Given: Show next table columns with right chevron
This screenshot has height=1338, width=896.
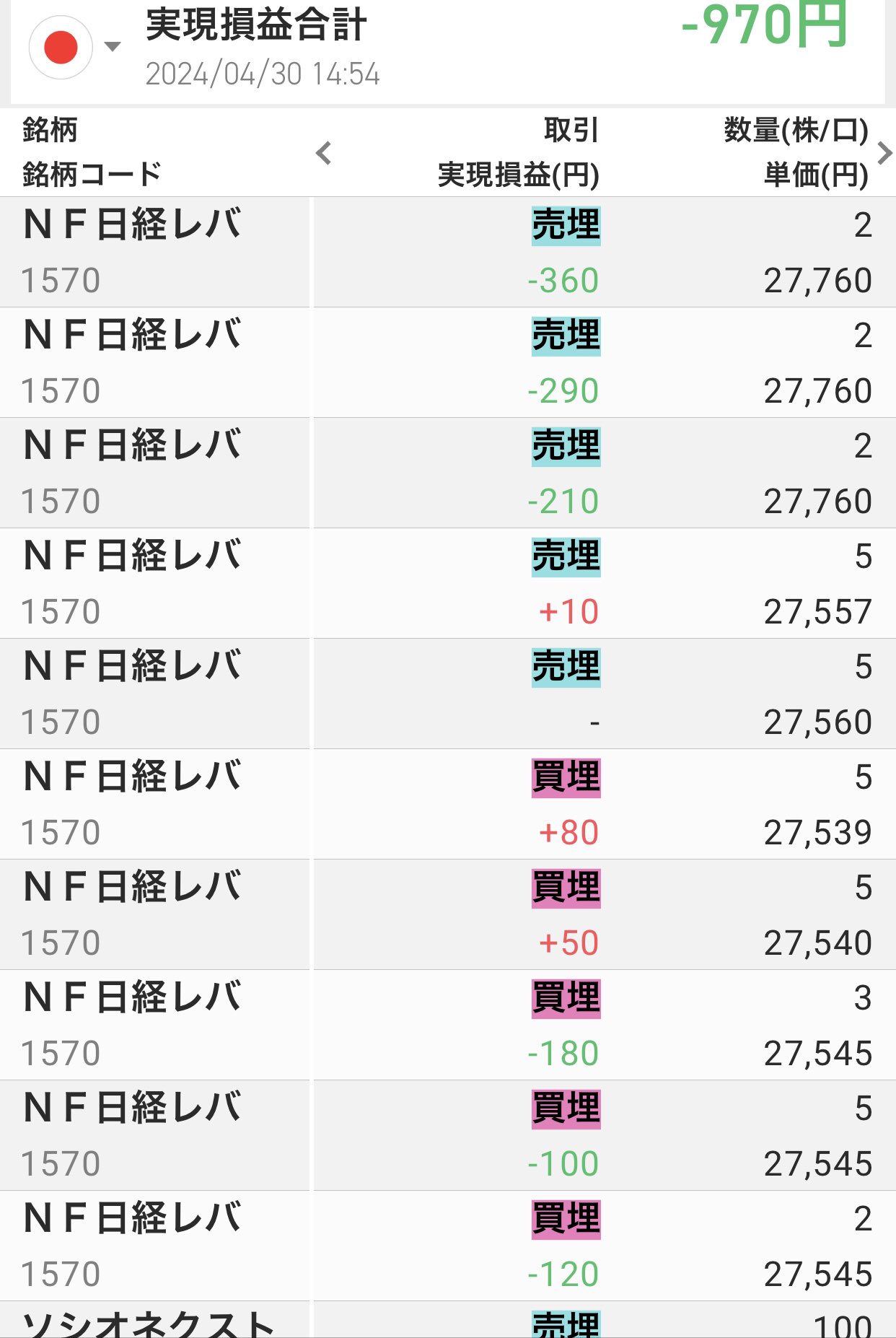Looking at the screenshot, I should 884,153.
